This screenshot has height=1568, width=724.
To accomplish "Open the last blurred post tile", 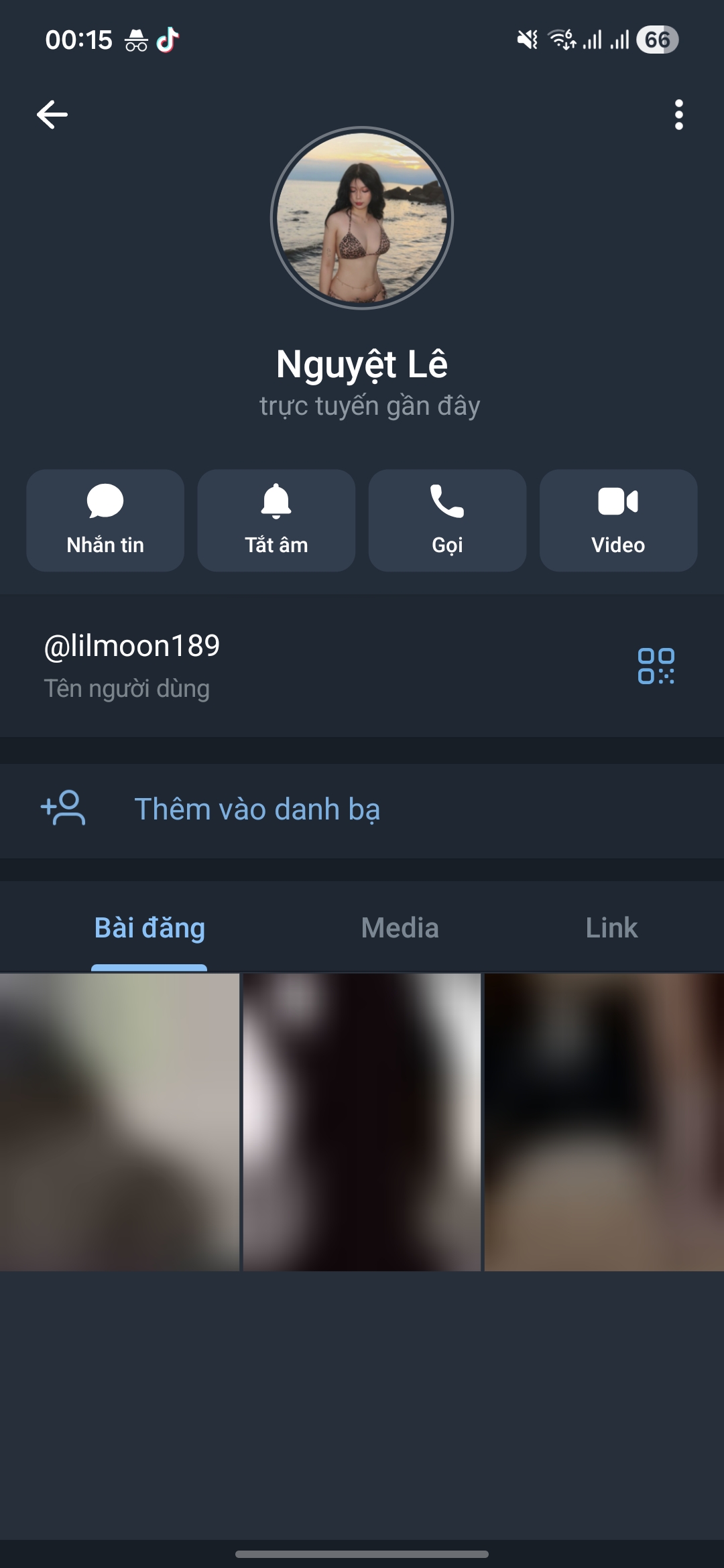I will pyautogui.click(x=604, y=1122).
